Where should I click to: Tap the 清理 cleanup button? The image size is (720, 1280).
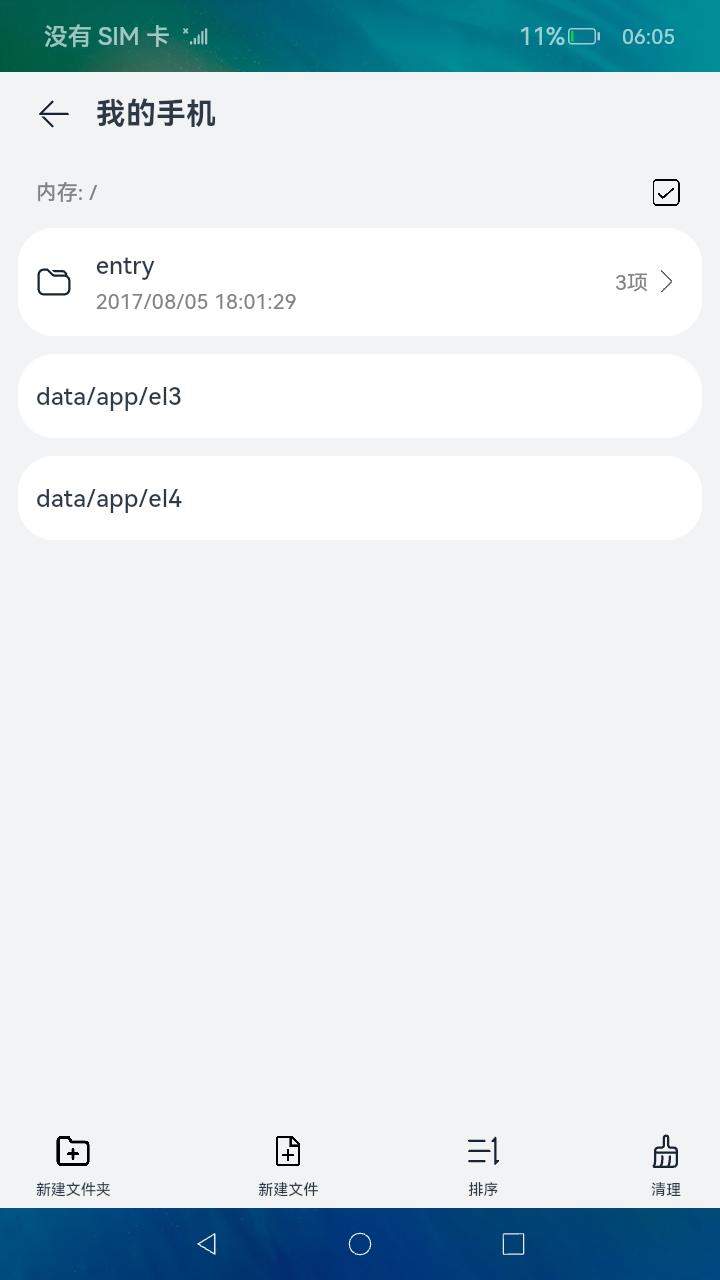tap(666, 1166)
